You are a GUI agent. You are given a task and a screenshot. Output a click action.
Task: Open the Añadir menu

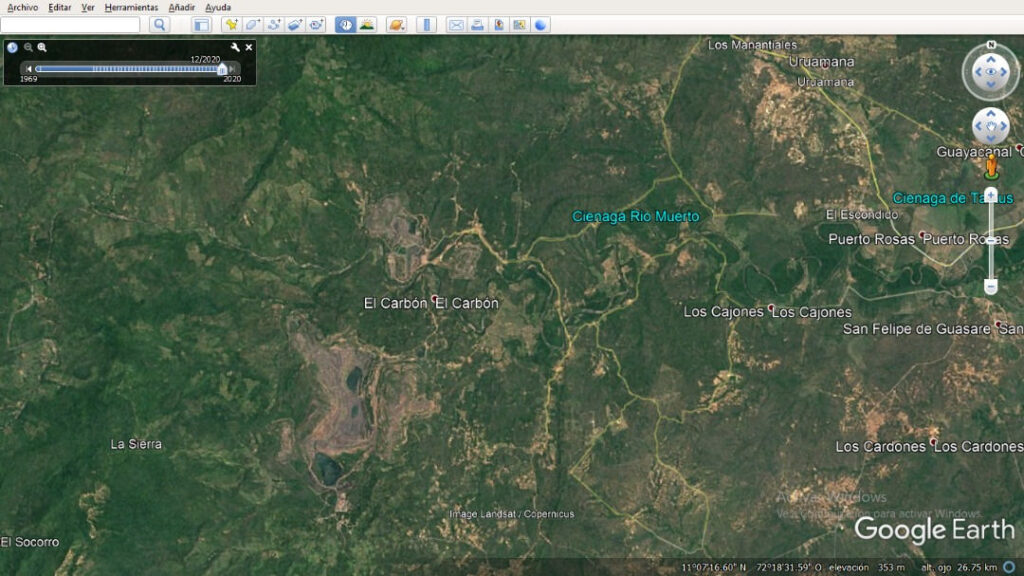click(x=182, y=7)
